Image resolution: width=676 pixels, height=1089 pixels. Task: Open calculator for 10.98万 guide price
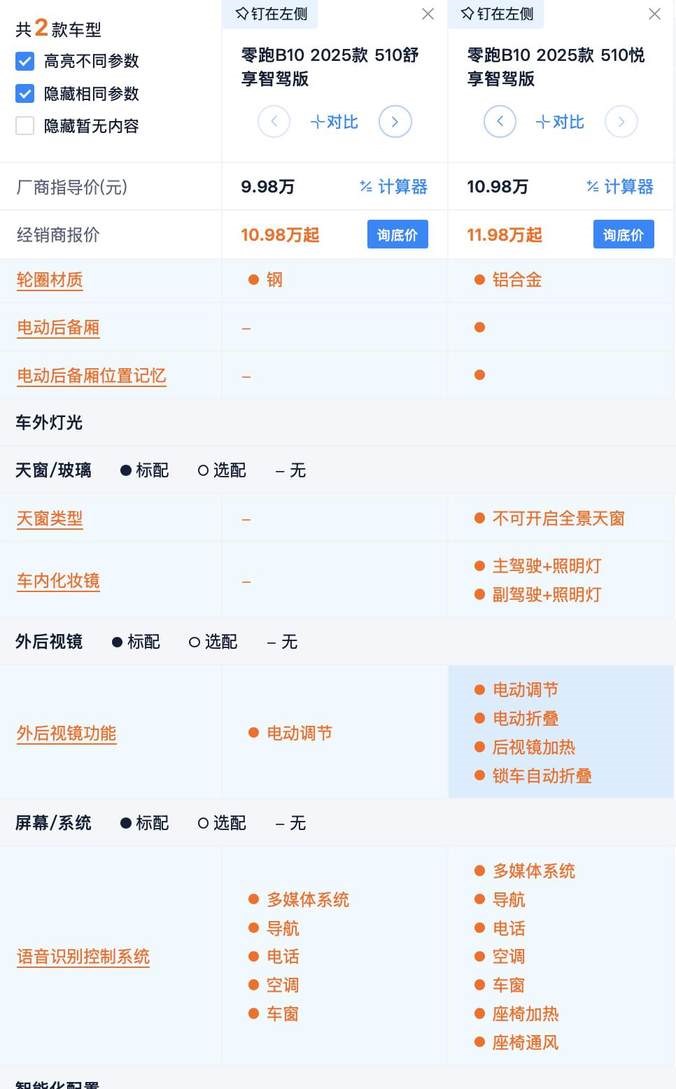pos(619,187)
